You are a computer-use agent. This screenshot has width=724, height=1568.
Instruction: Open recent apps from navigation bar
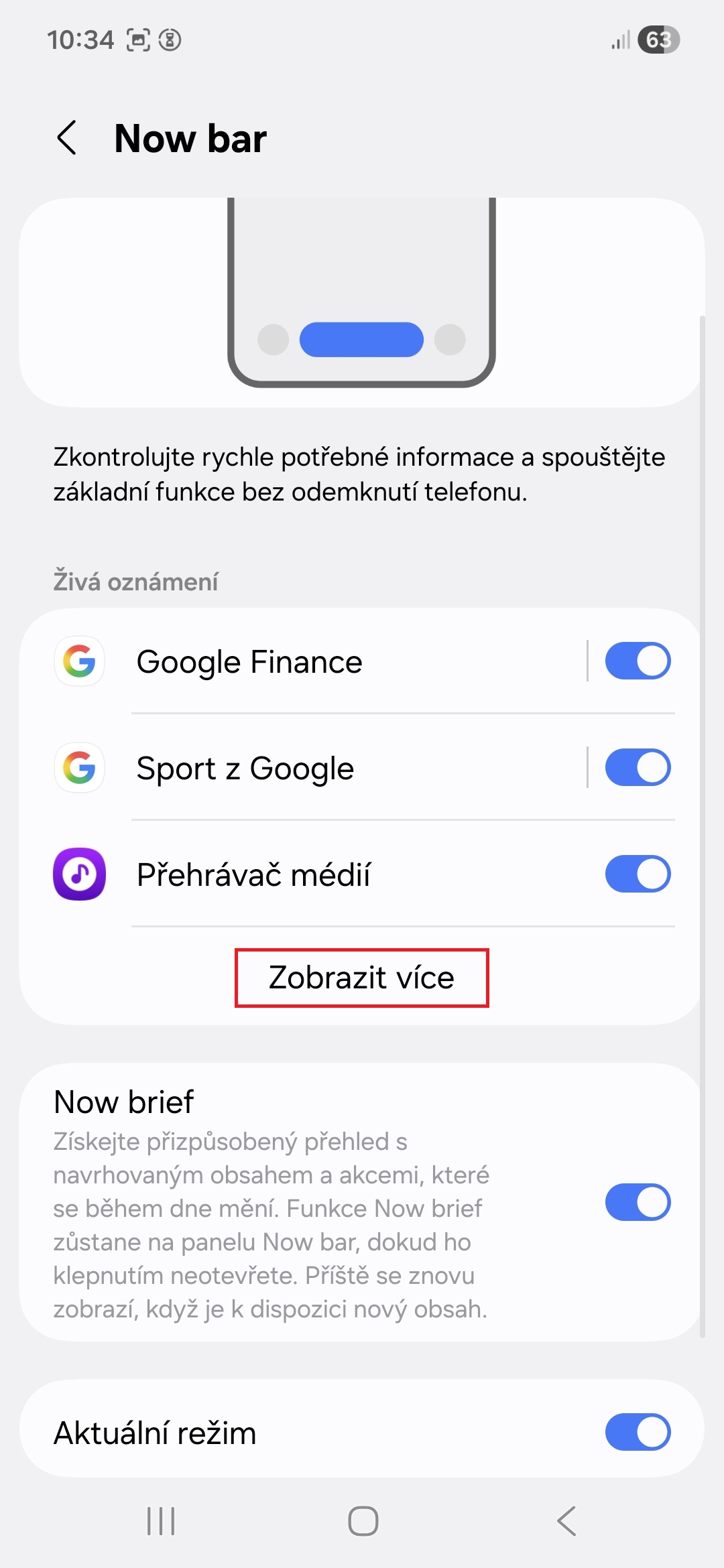click(161, 1521)
